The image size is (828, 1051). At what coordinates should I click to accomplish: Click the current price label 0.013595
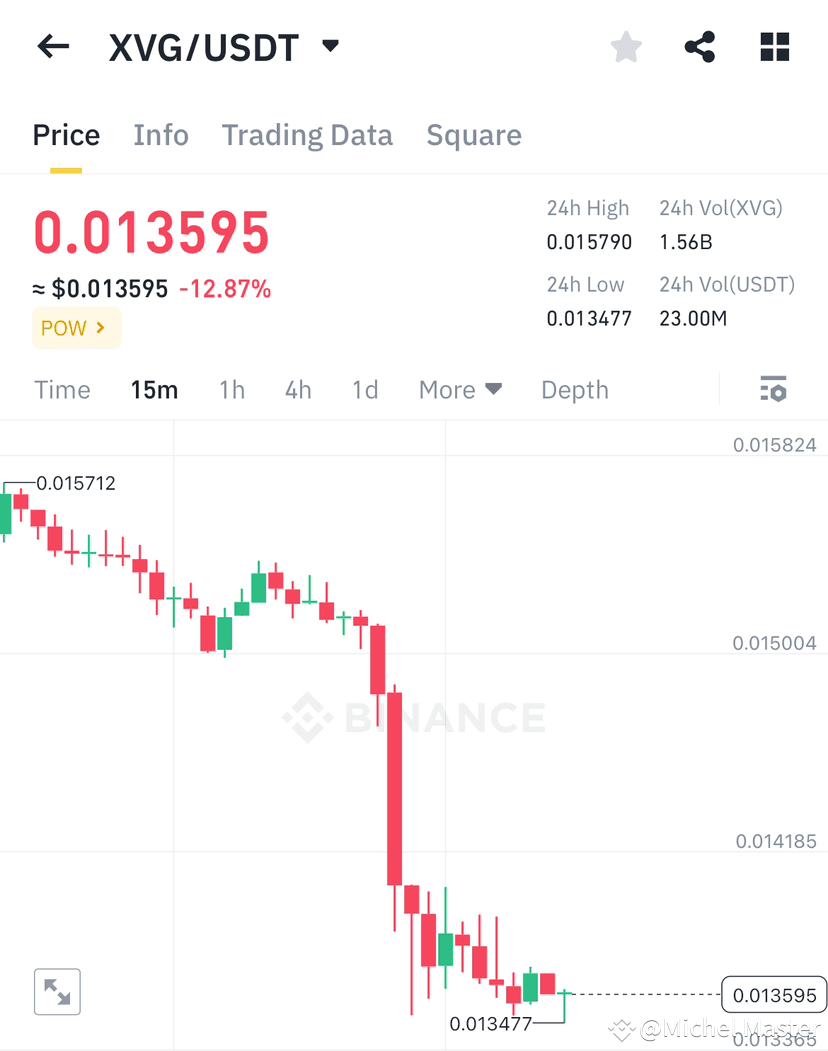click(773, 995)
